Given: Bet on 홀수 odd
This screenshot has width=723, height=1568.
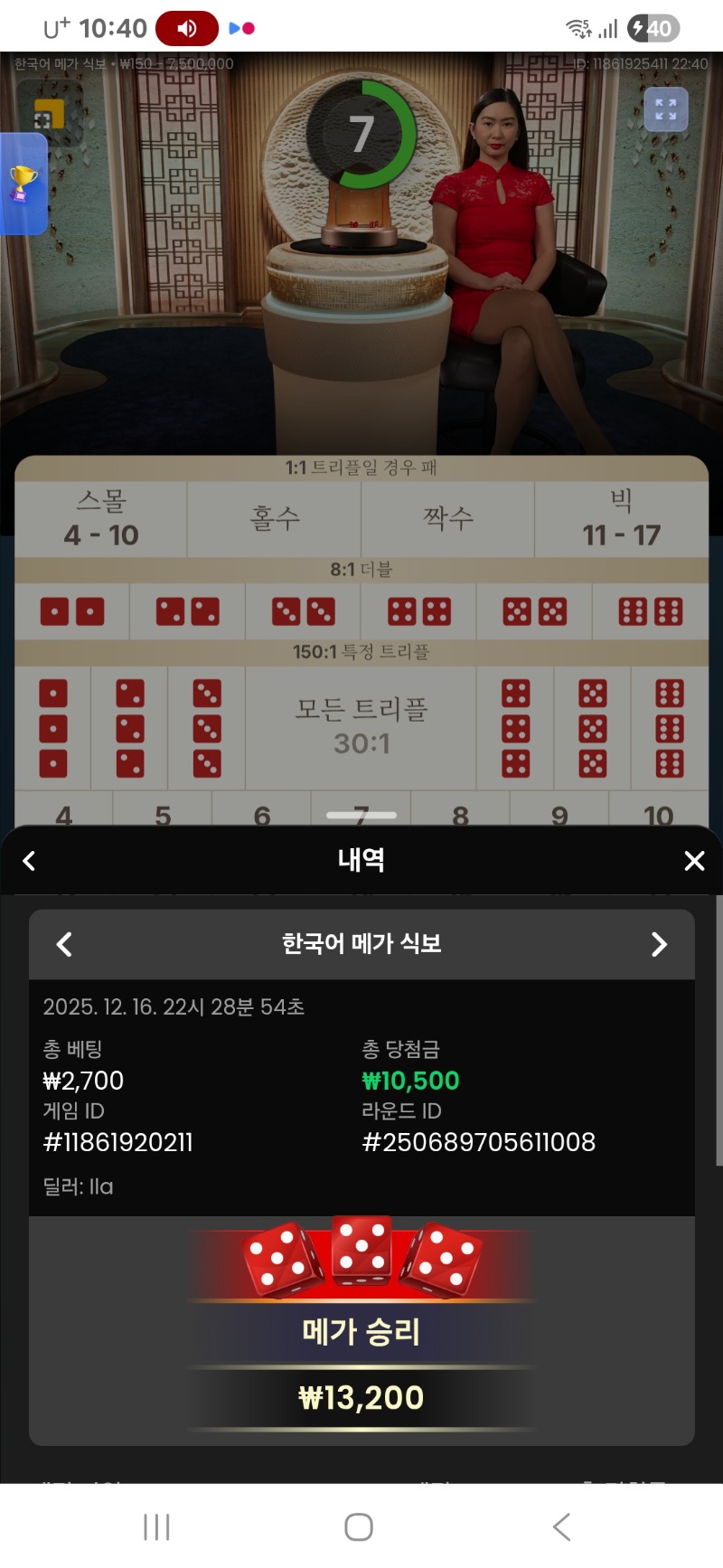Looking at the screenshot, I should click(x=275, y=519).
